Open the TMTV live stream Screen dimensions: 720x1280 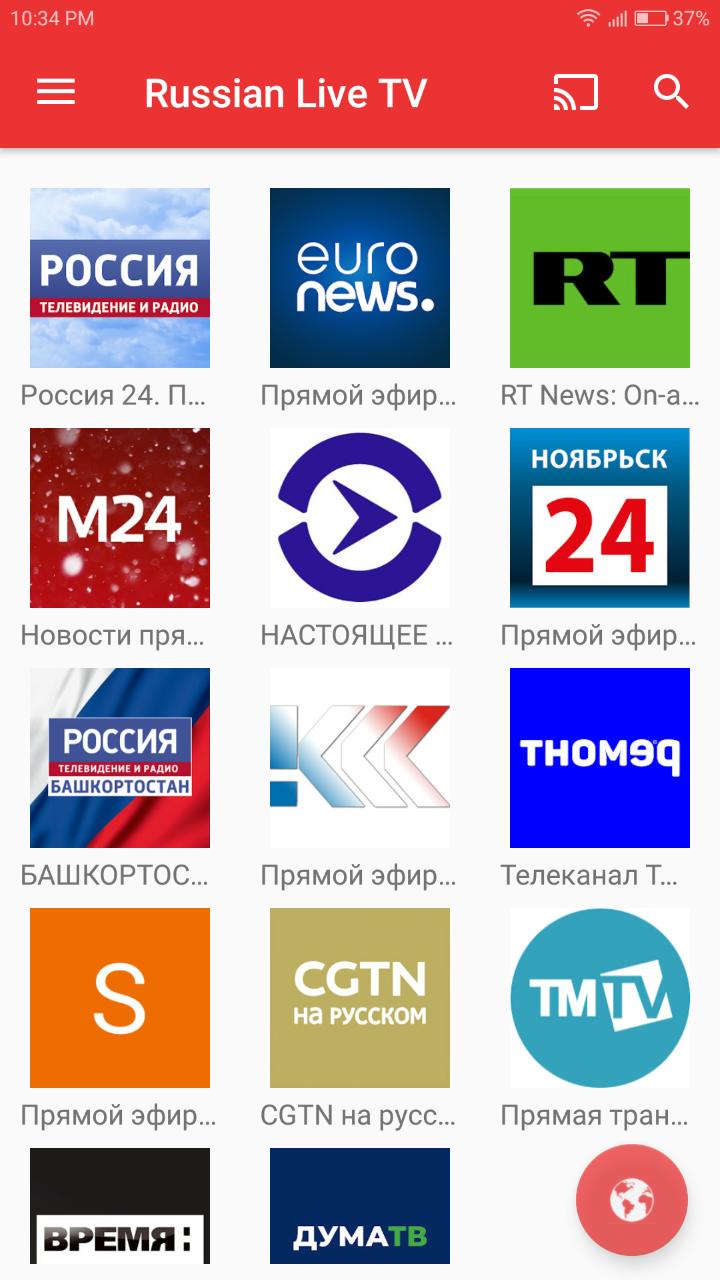pos(600,998)
